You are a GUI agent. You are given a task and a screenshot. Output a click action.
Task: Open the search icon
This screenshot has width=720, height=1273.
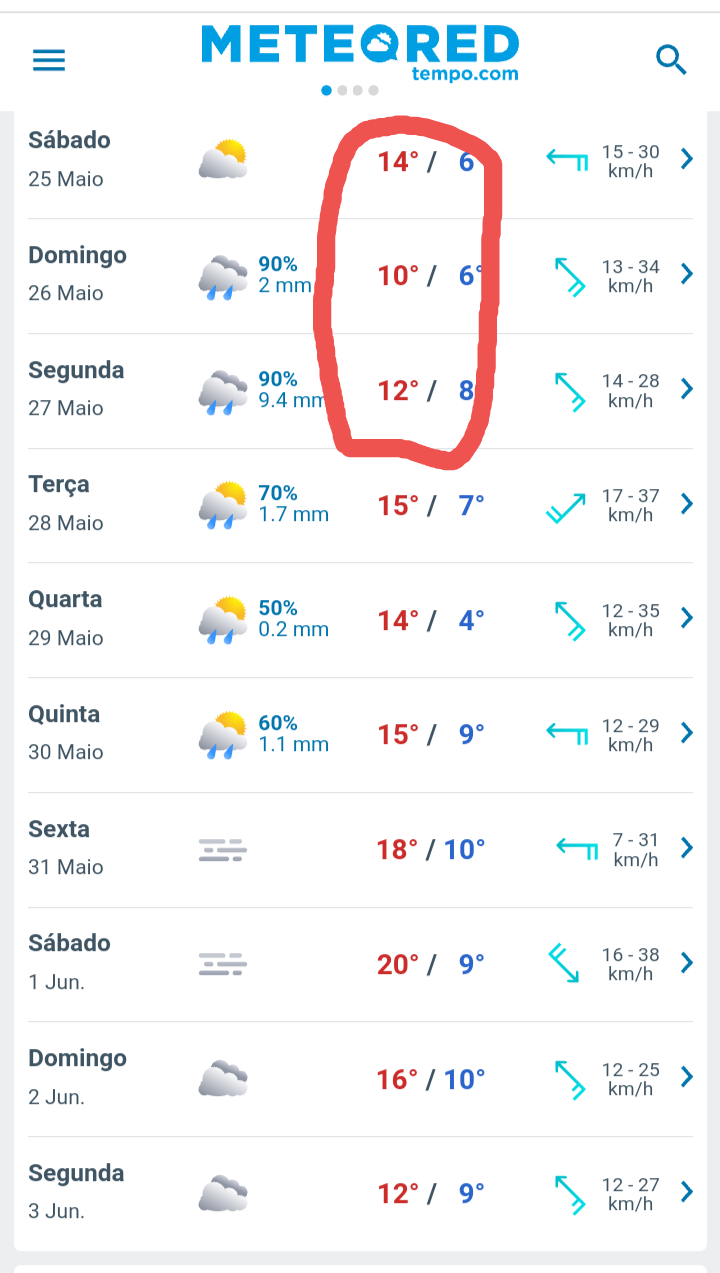click(x=671, y=60)
